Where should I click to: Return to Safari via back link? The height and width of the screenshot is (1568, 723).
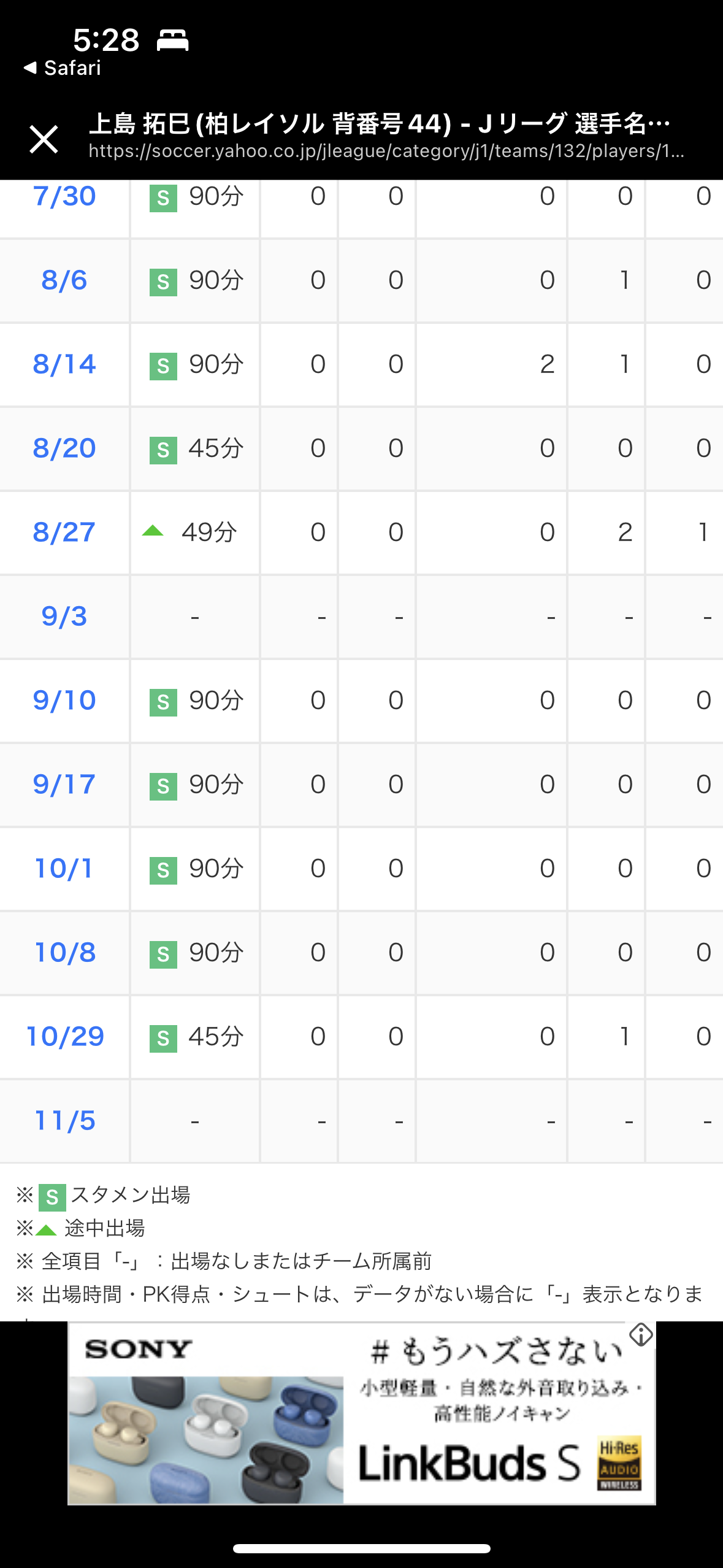(x=62, y=68)
